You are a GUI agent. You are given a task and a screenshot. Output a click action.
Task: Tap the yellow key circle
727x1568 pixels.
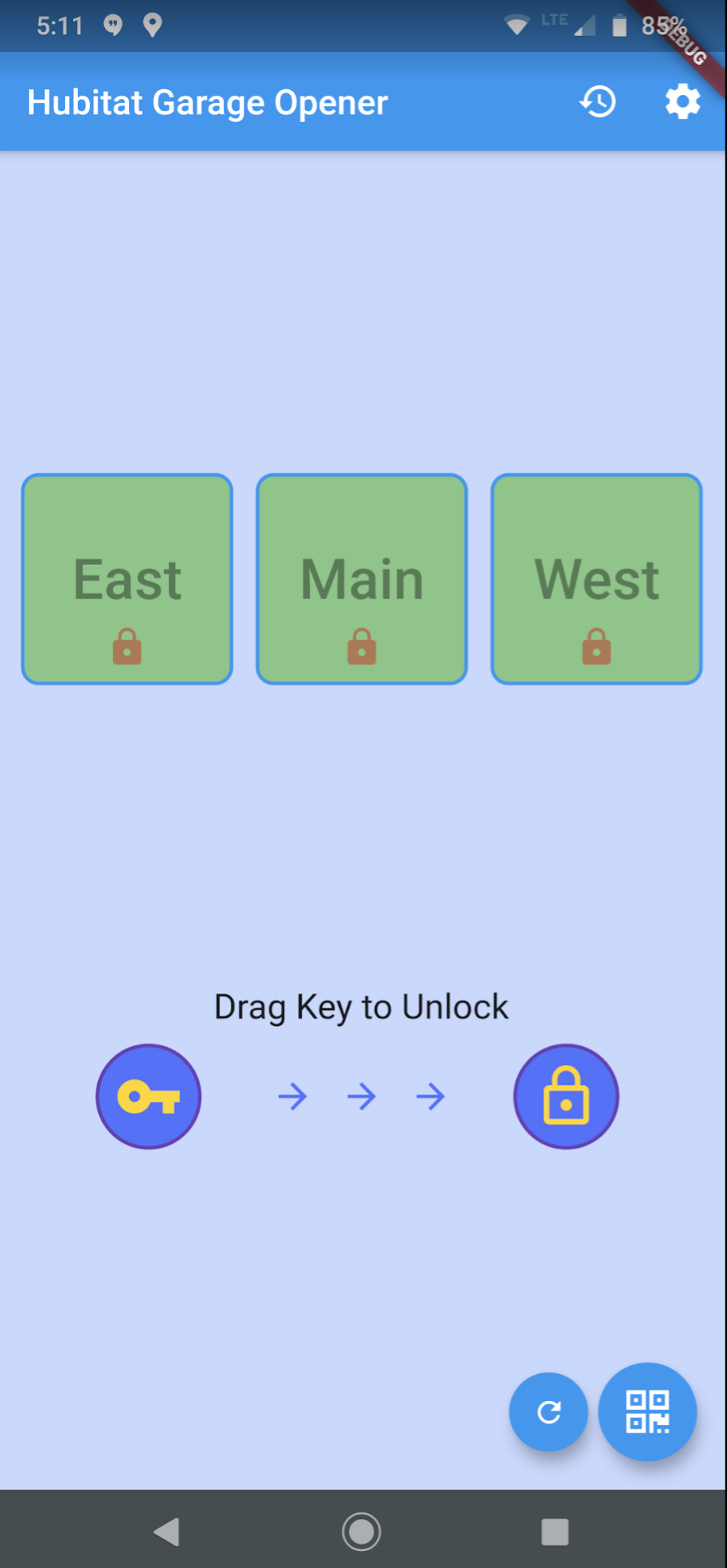(148, 1096)
